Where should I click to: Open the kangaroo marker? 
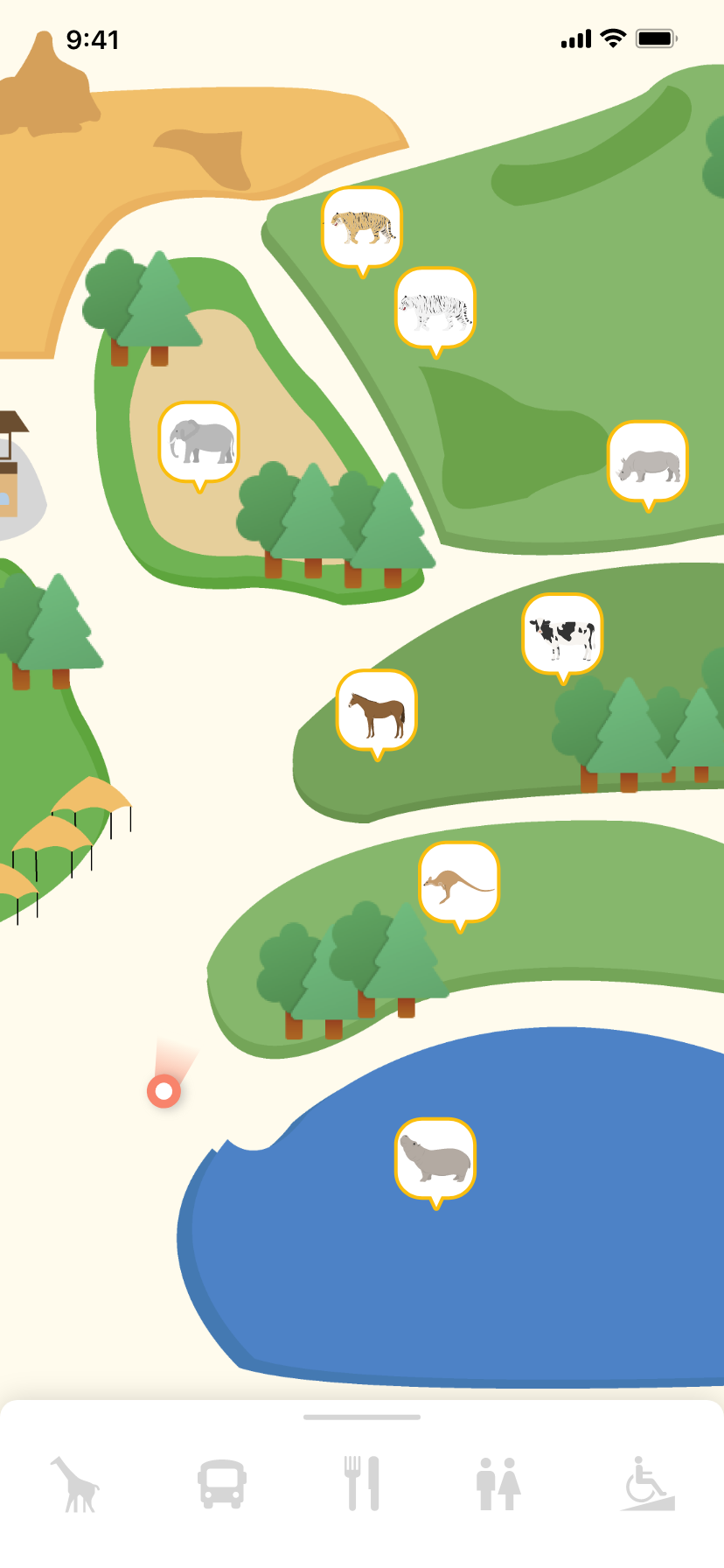point(459,882)
